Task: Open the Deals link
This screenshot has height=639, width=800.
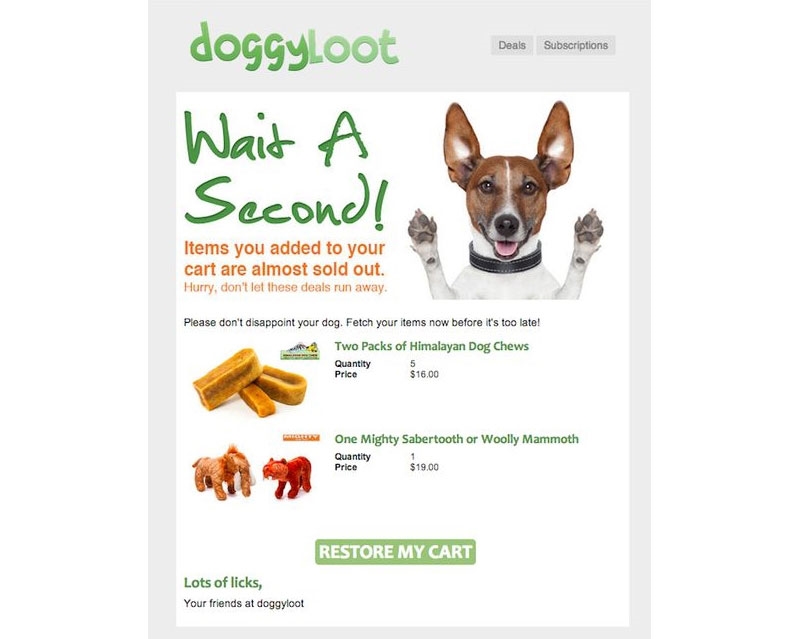Action: click(x=511, y=45)
